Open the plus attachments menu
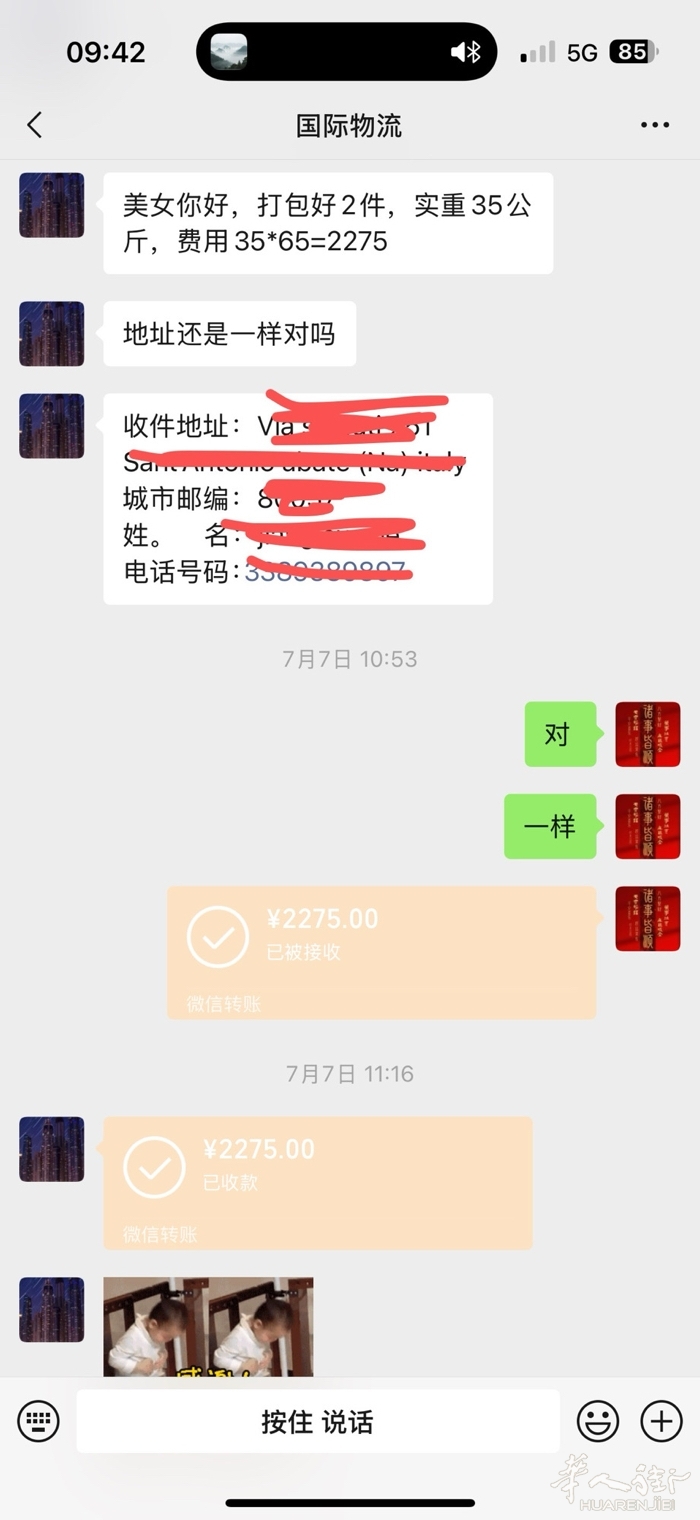This screenshot has width=700, height=1520. pyautogui.click(x=661, y=1421)
